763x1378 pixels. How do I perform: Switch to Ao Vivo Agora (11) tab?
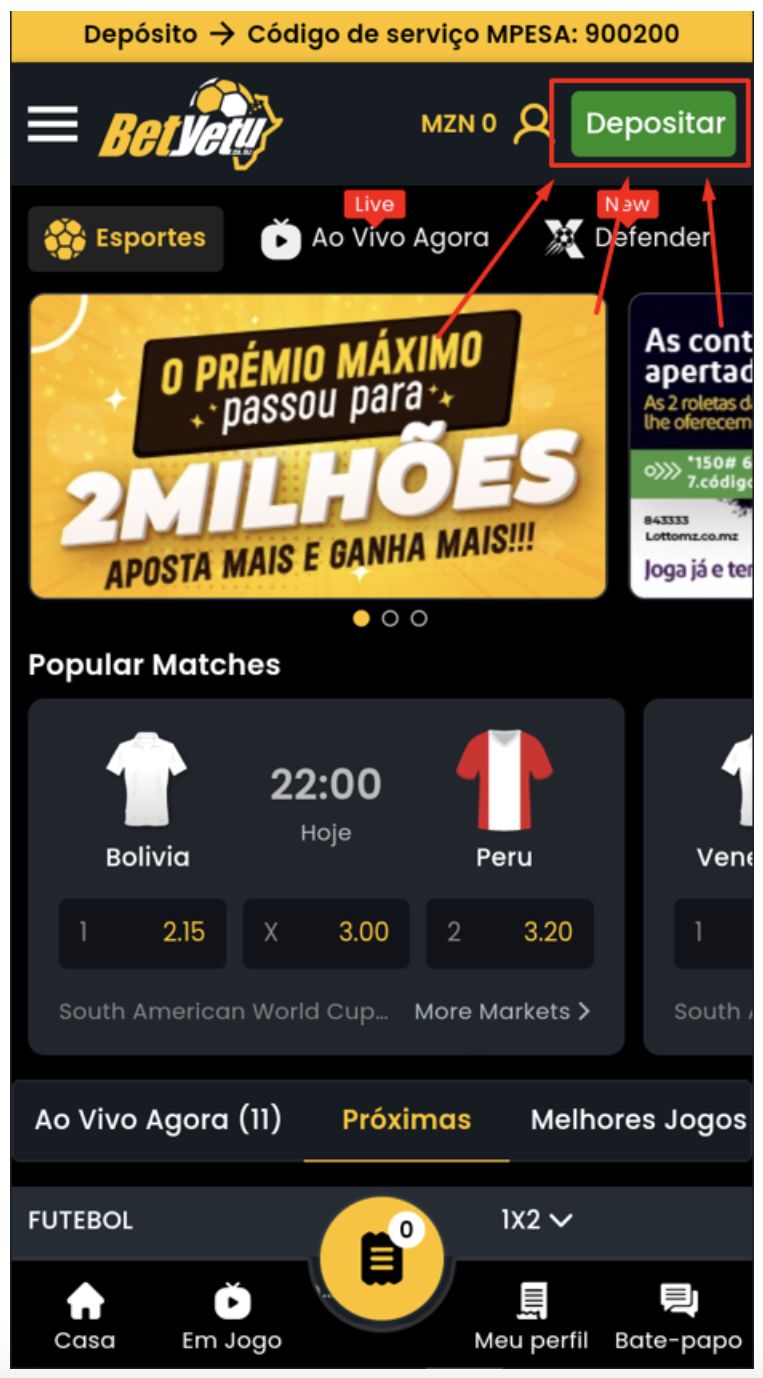pos(158,1119)
